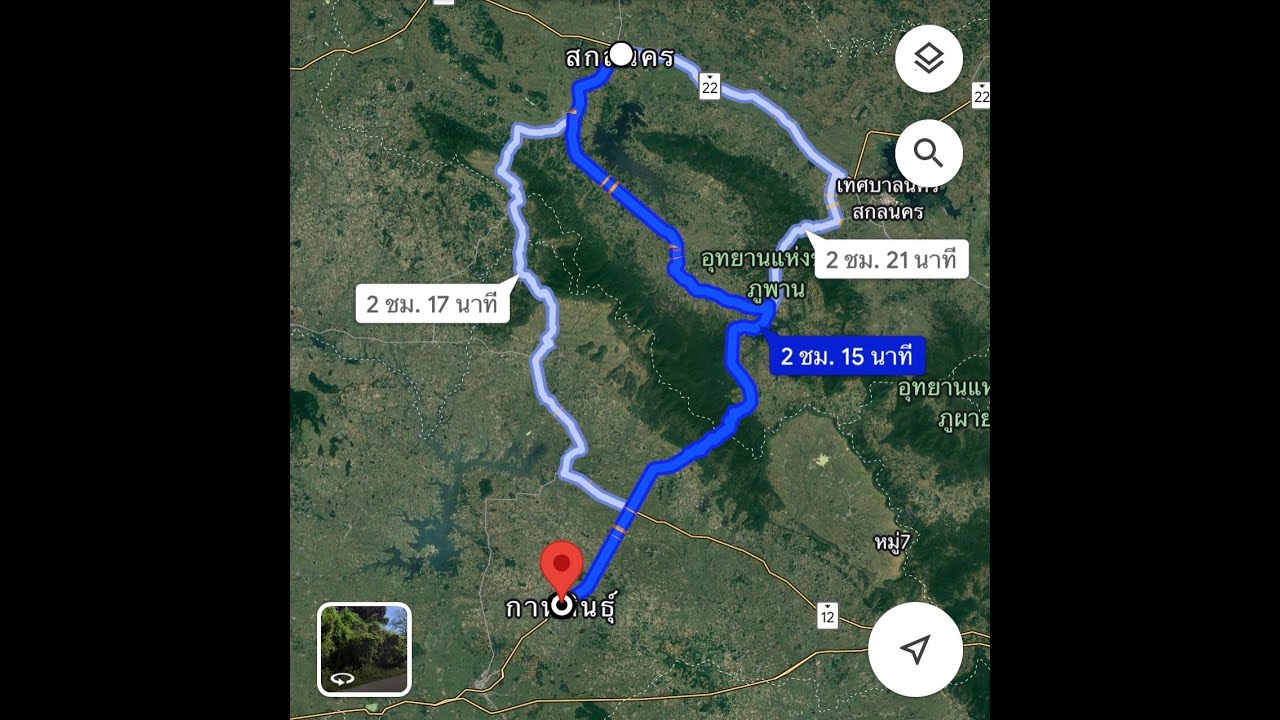The image size is (1280, 720).
Task: Tap the navigation arrow button
Action: pos(914,649)
